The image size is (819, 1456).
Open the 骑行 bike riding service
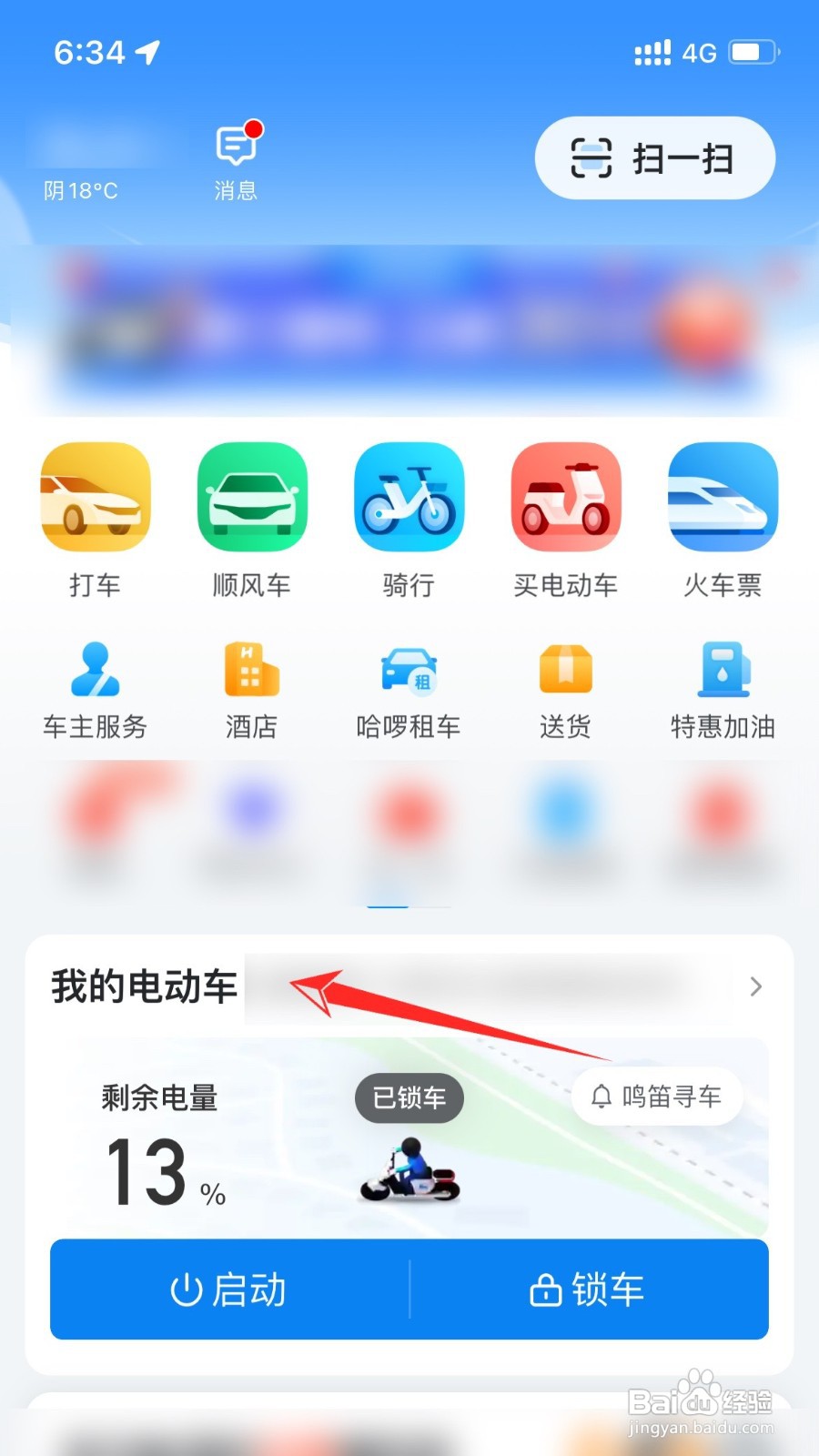click(409, 519)
